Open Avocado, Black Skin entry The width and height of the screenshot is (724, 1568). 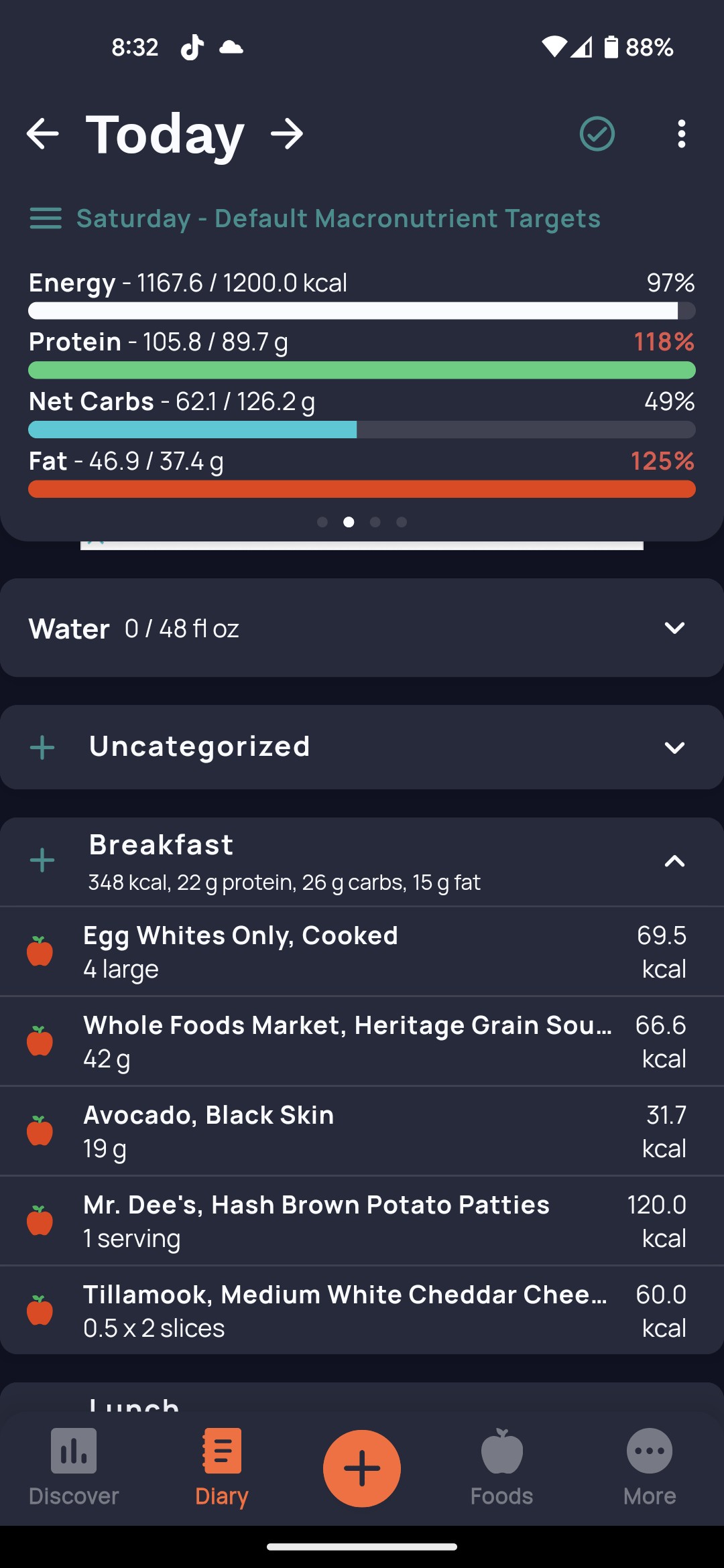[362, 1131]
